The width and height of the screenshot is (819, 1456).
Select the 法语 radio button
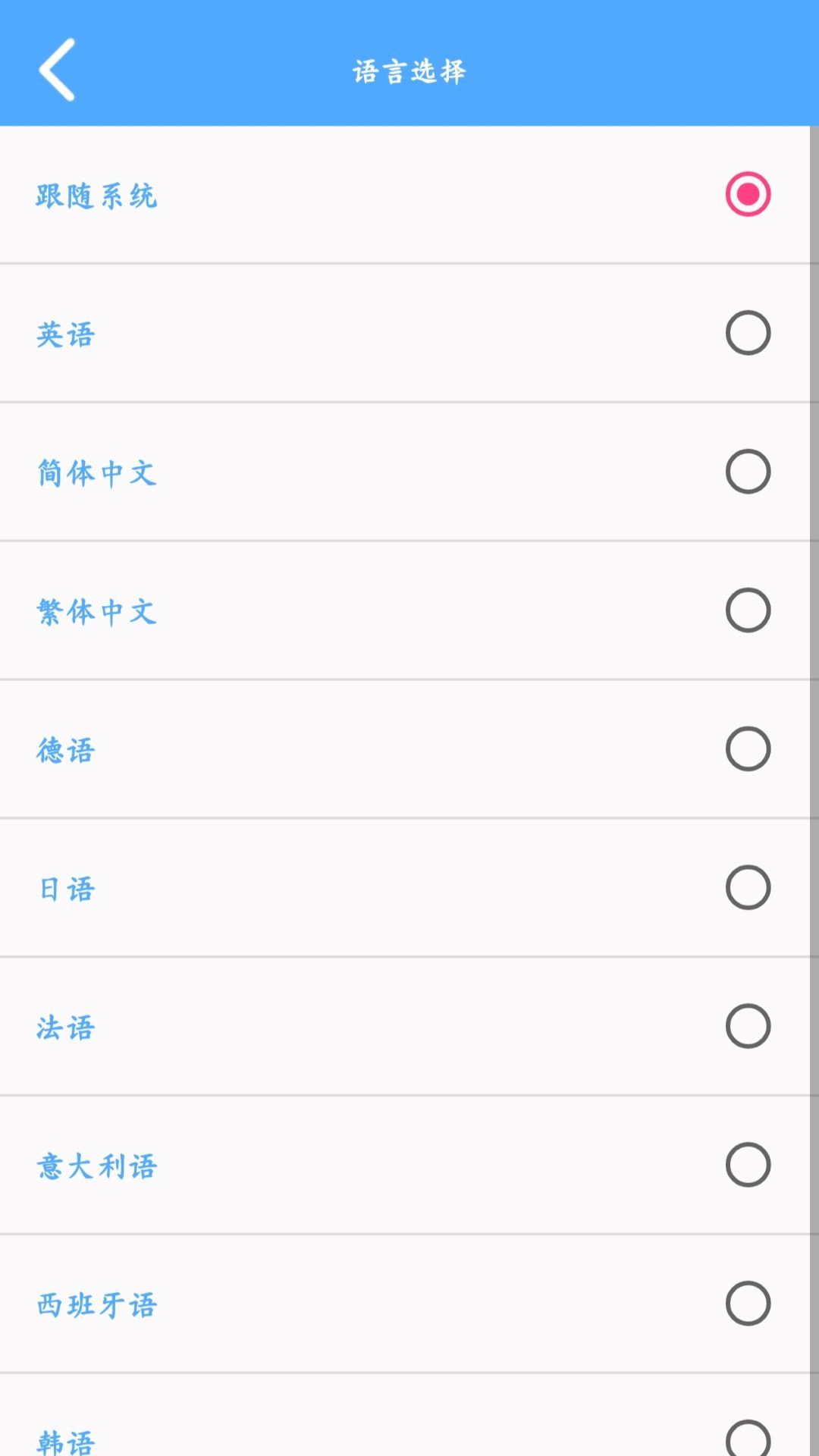(x=748, y=1026)
